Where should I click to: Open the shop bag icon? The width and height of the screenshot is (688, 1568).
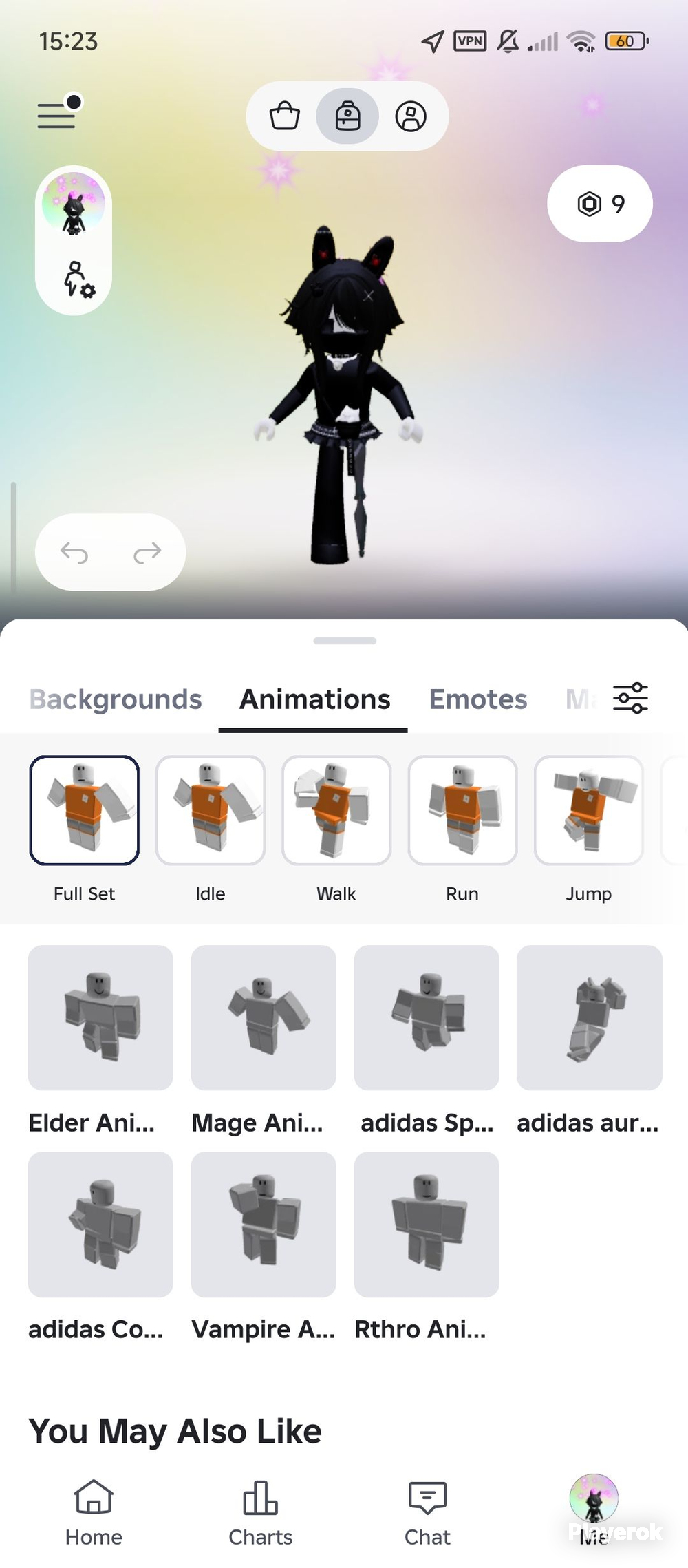point(284,116)
